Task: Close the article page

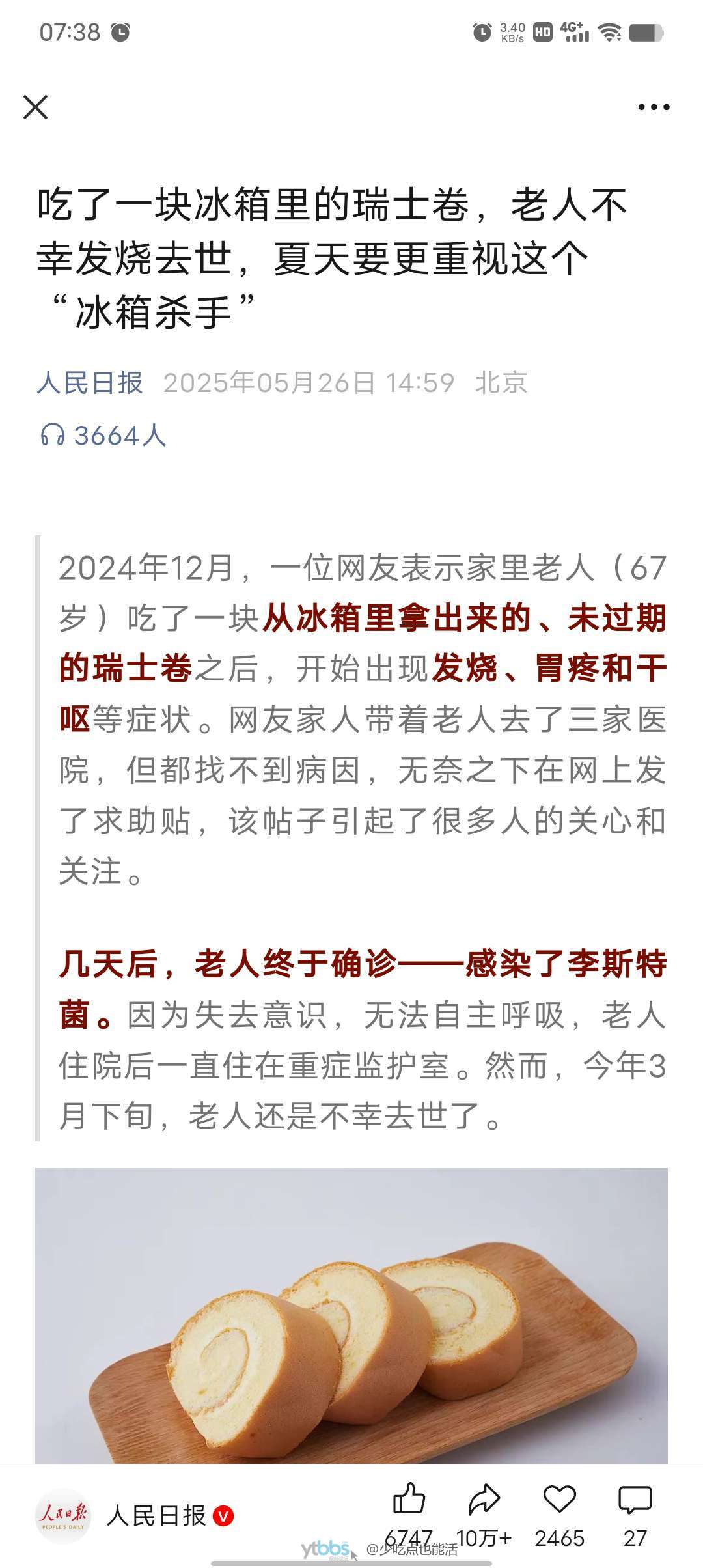Action: [x=36, y=107]
